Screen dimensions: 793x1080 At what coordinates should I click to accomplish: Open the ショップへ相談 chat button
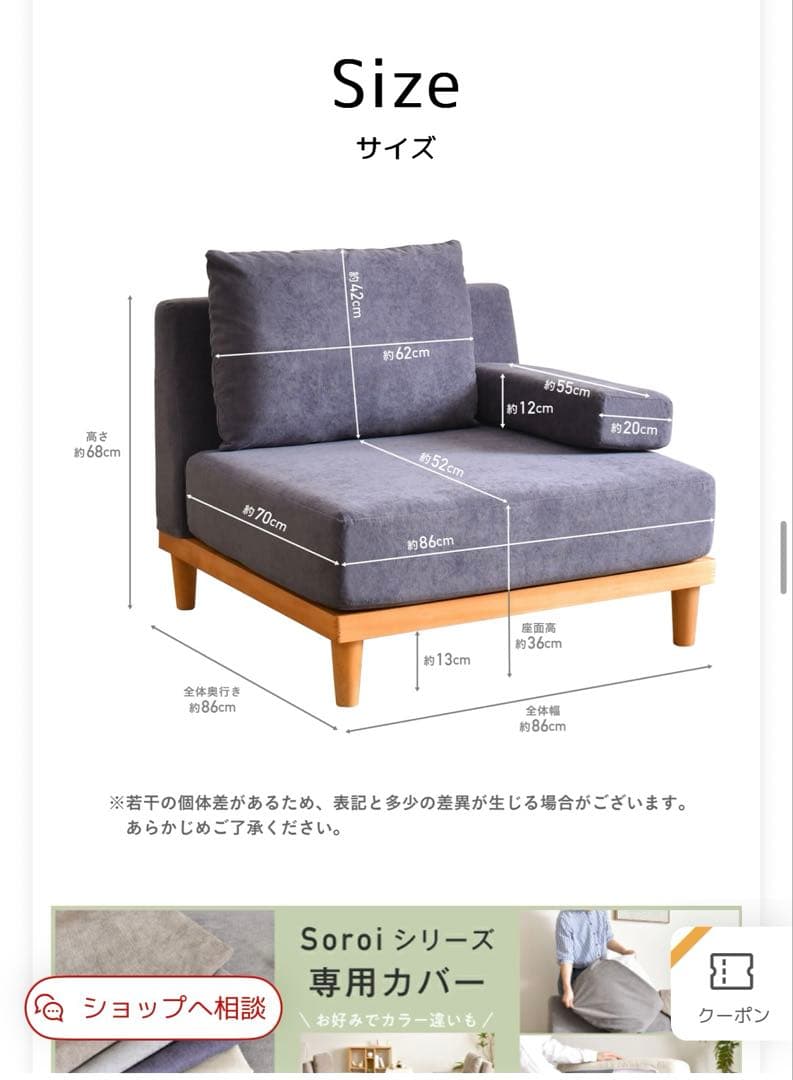pyautogui.click(x=153, y=1007)
